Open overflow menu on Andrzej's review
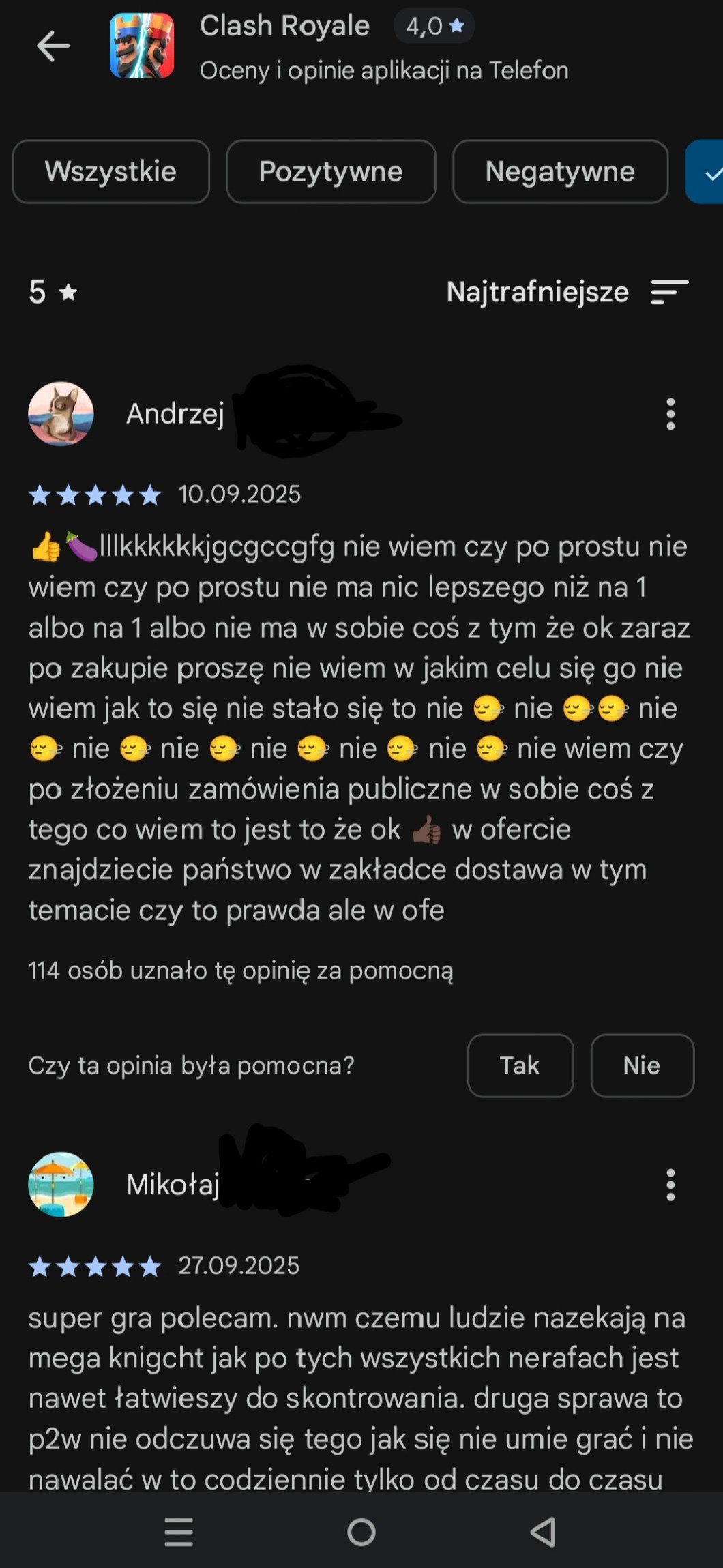Image resolution: width=723 pixels, height=1568 pixels. [670, 414]
